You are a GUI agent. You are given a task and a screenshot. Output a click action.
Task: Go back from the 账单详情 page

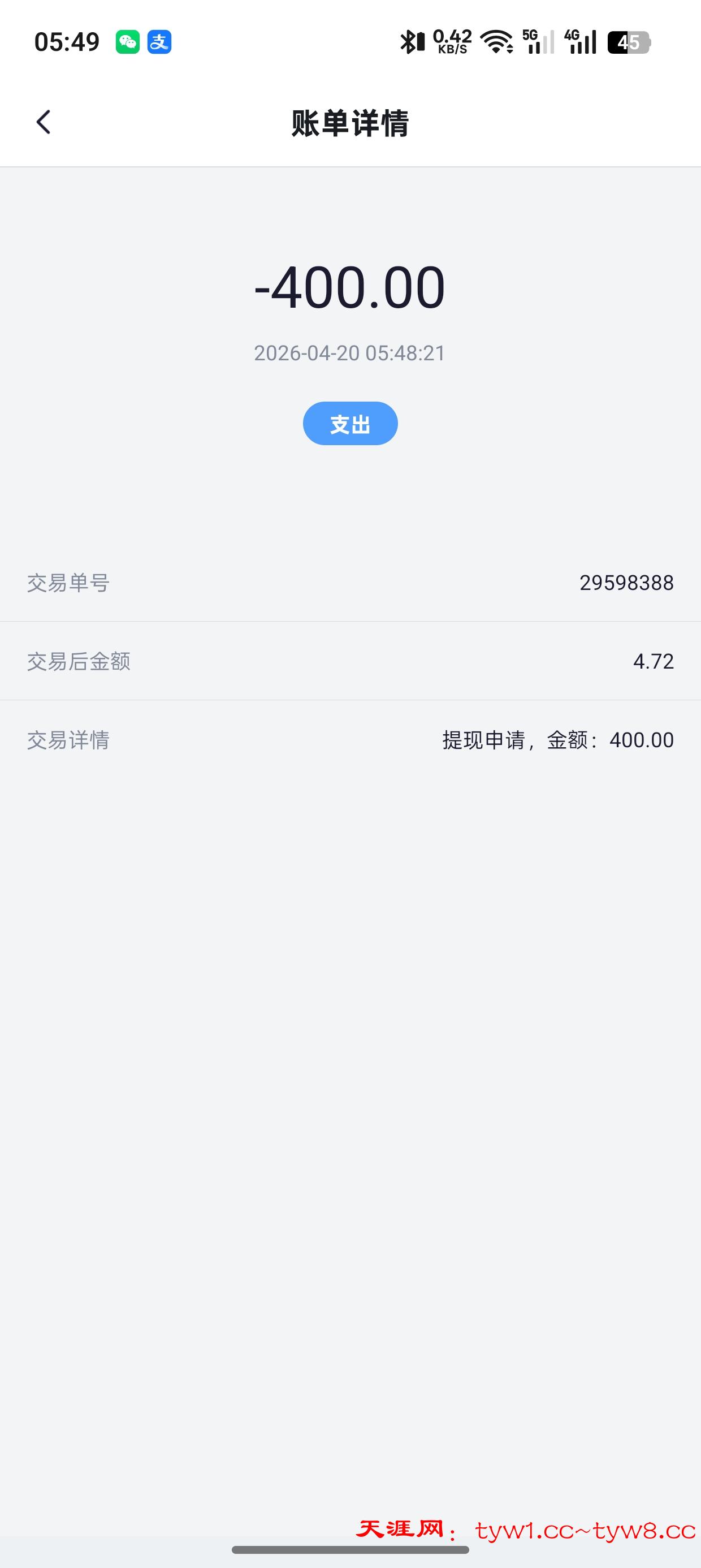tap(43, 122)
